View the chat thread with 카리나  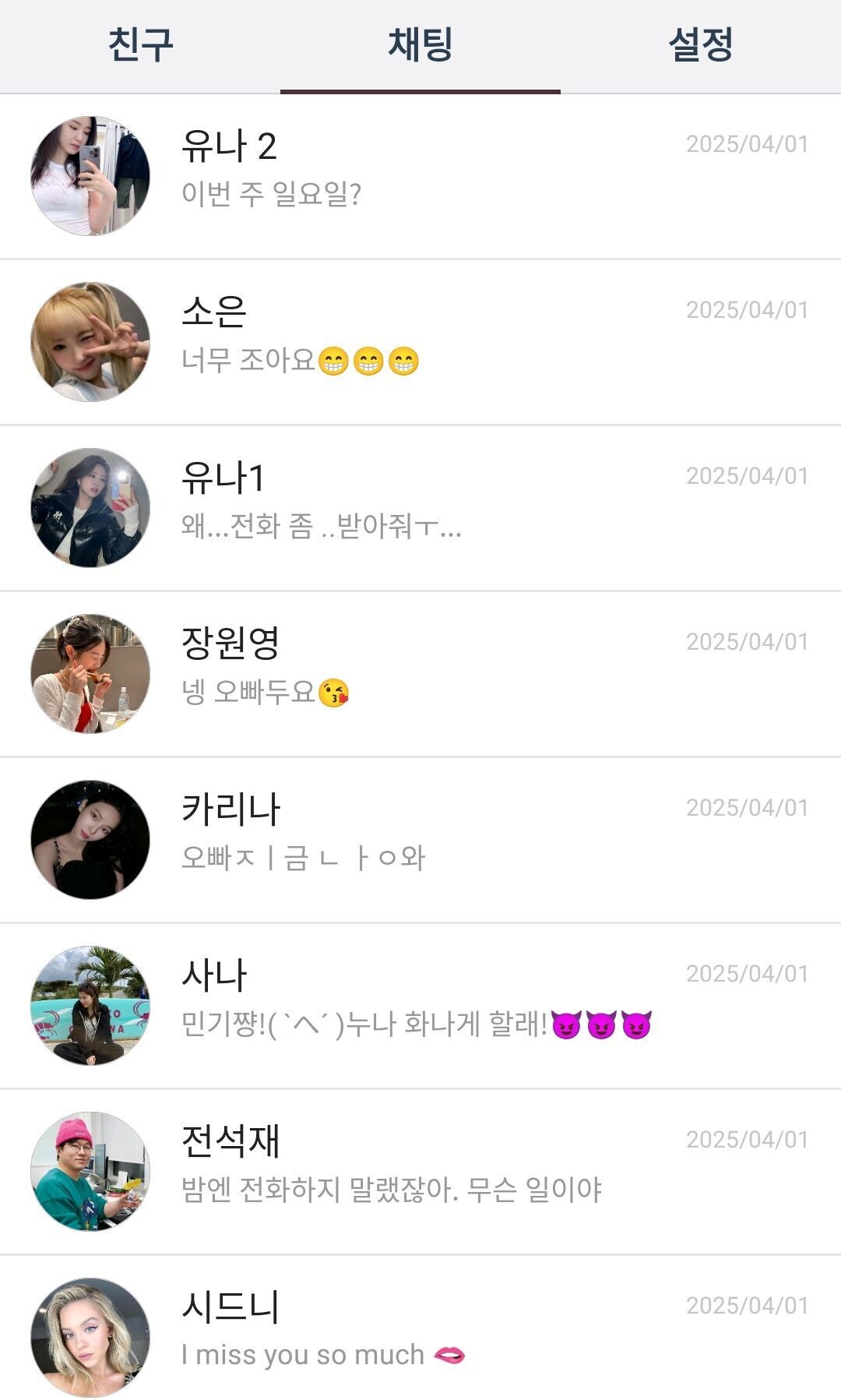[420, 840]
